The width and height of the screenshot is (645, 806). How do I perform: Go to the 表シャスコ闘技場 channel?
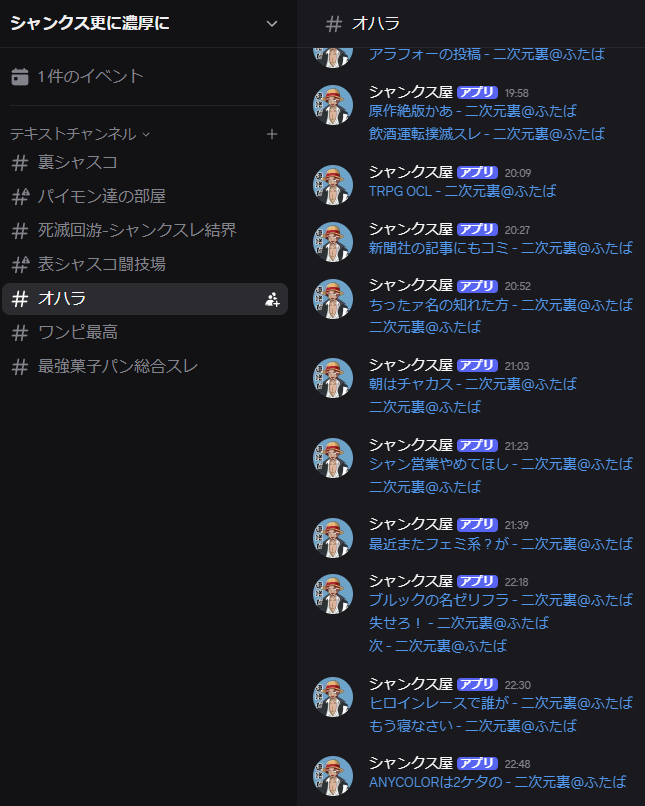[x=101, y=264]
